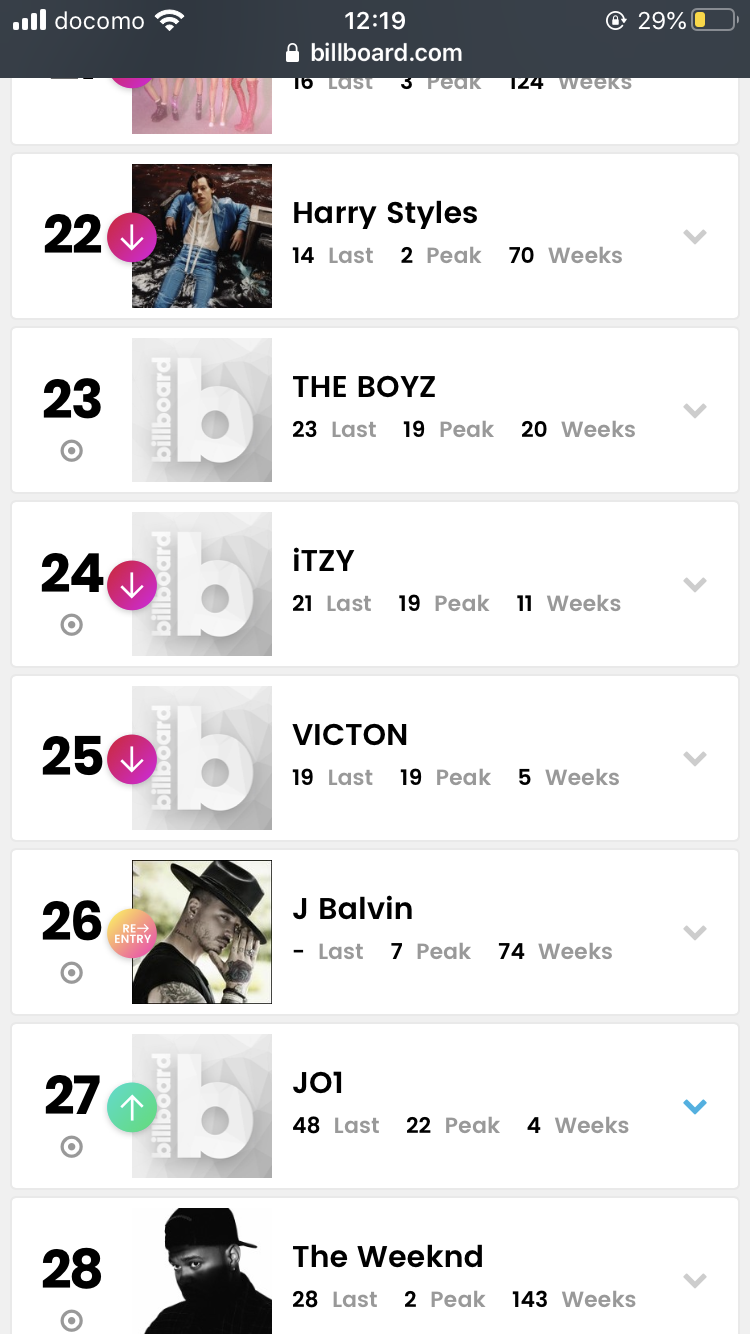
Task: Expand the iTZY chart entry chevron
Action: pyautogui.click(x=695, y=584)
